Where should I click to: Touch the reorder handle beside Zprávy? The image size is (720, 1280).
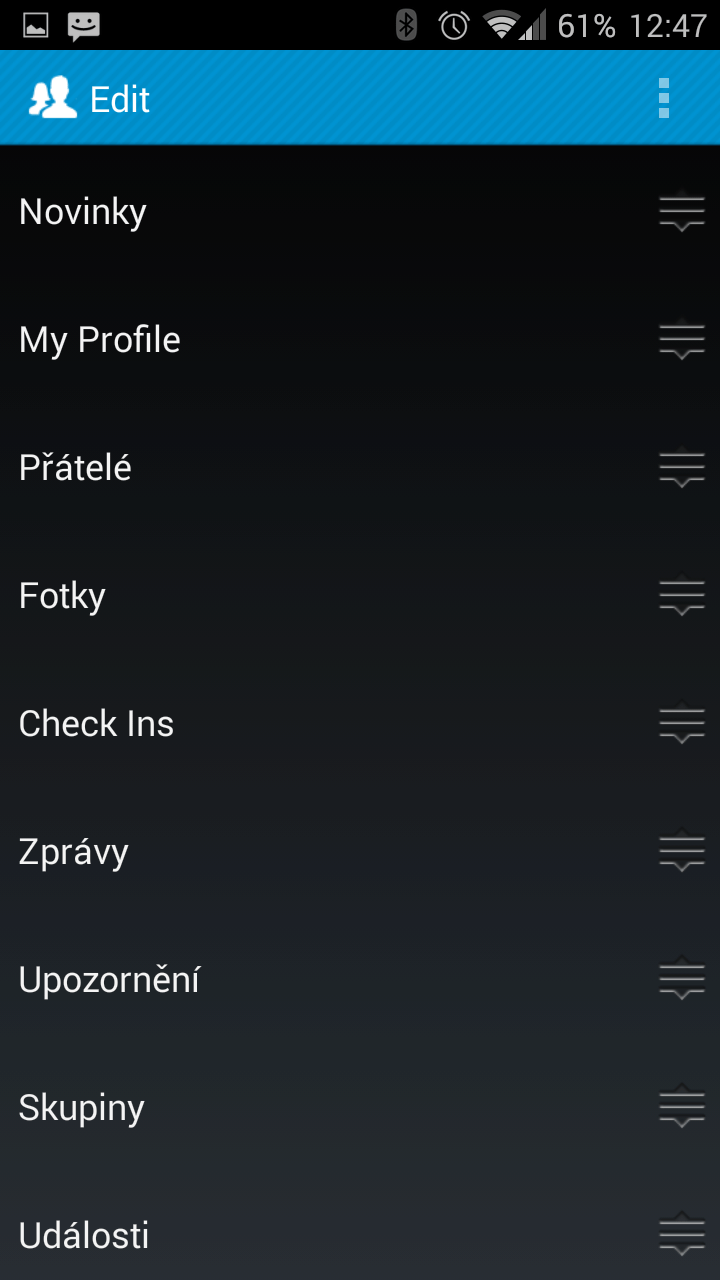(682, 852)
